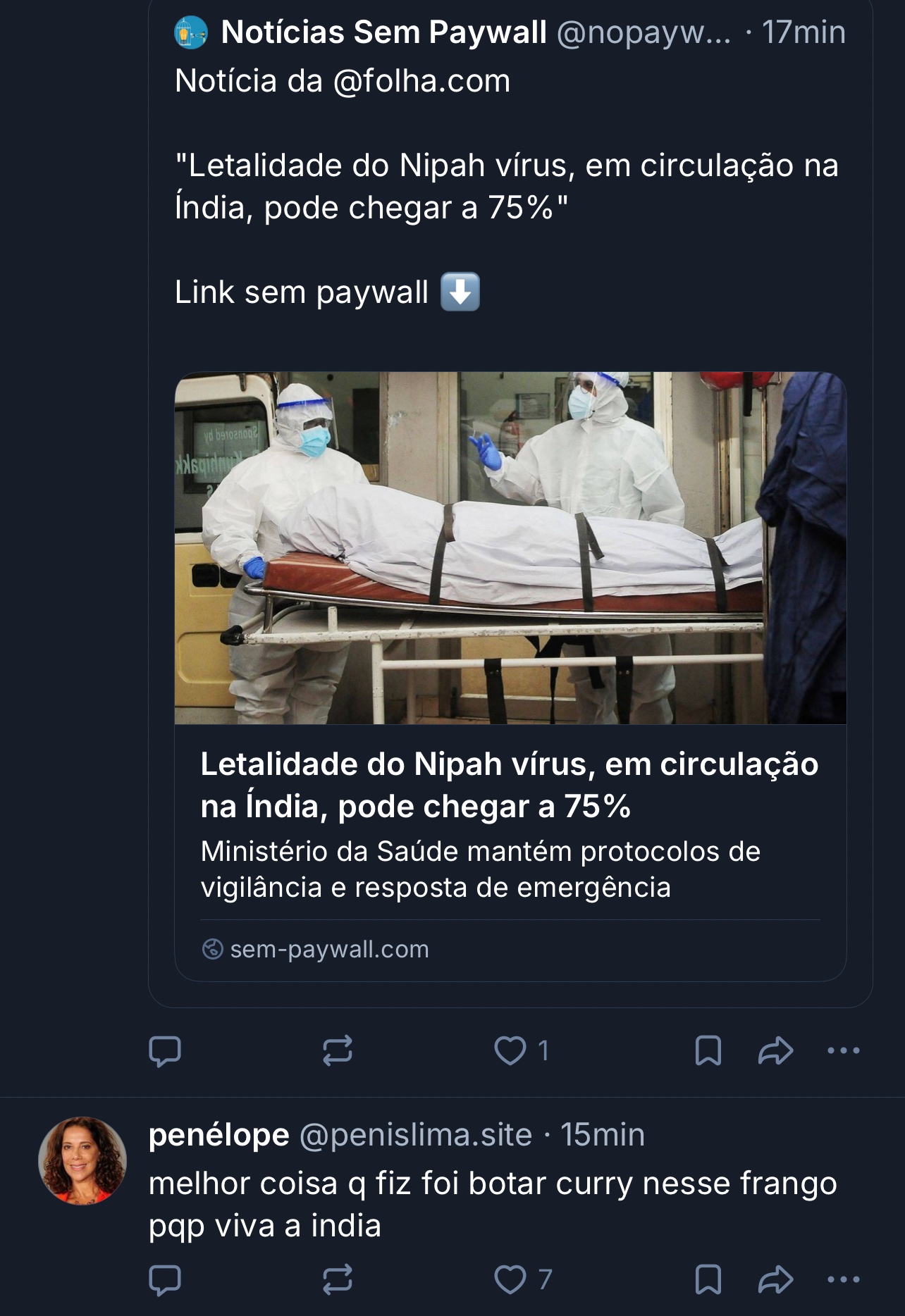905x1316 pixels.
Task: Open more options on penélope's post
Action: tap(843, 1279)
